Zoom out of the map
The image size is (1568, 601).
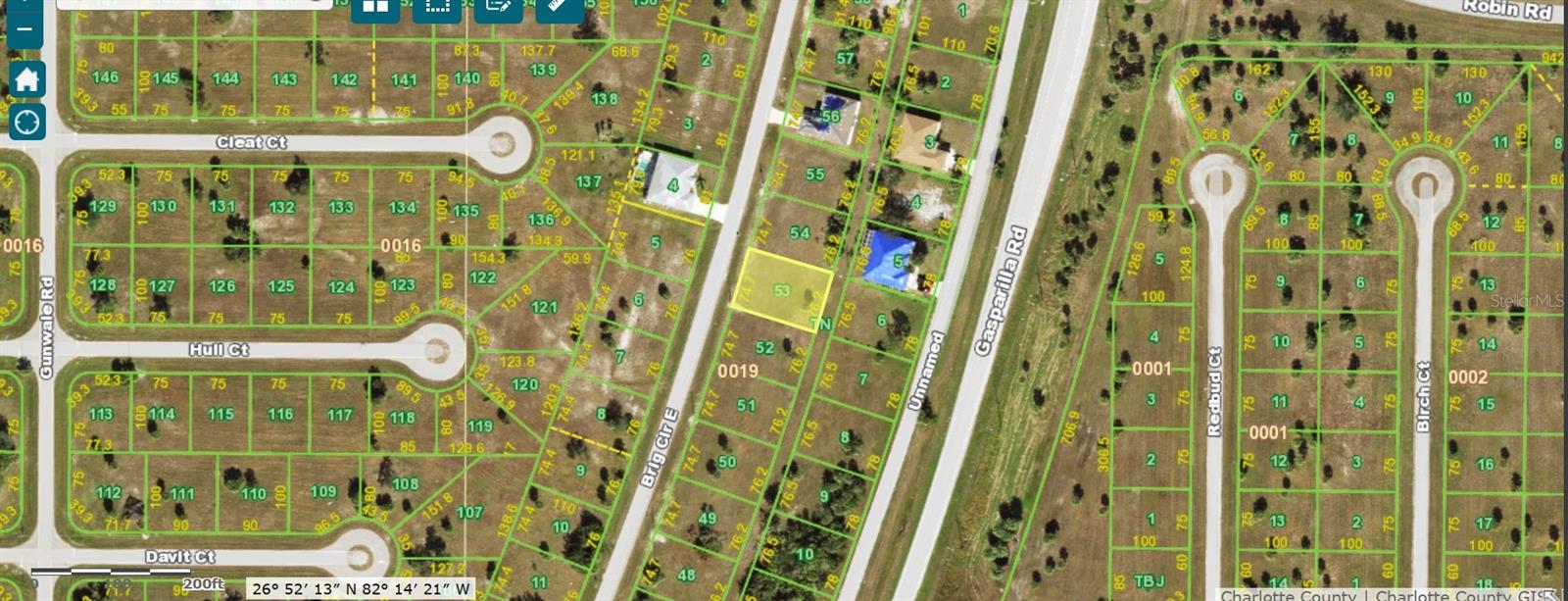25,28
